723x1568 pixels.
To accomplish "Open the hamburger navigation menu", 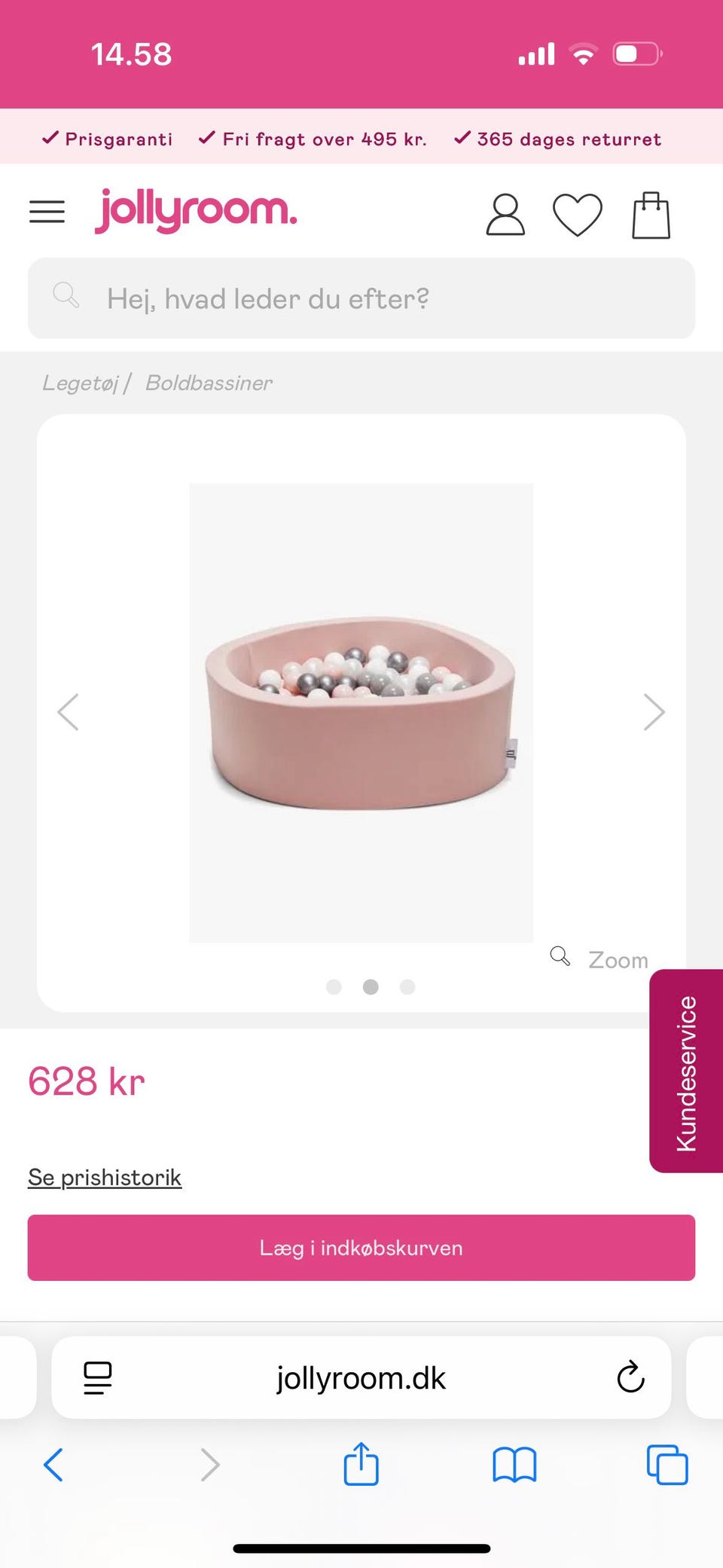I will coord(47,212).
